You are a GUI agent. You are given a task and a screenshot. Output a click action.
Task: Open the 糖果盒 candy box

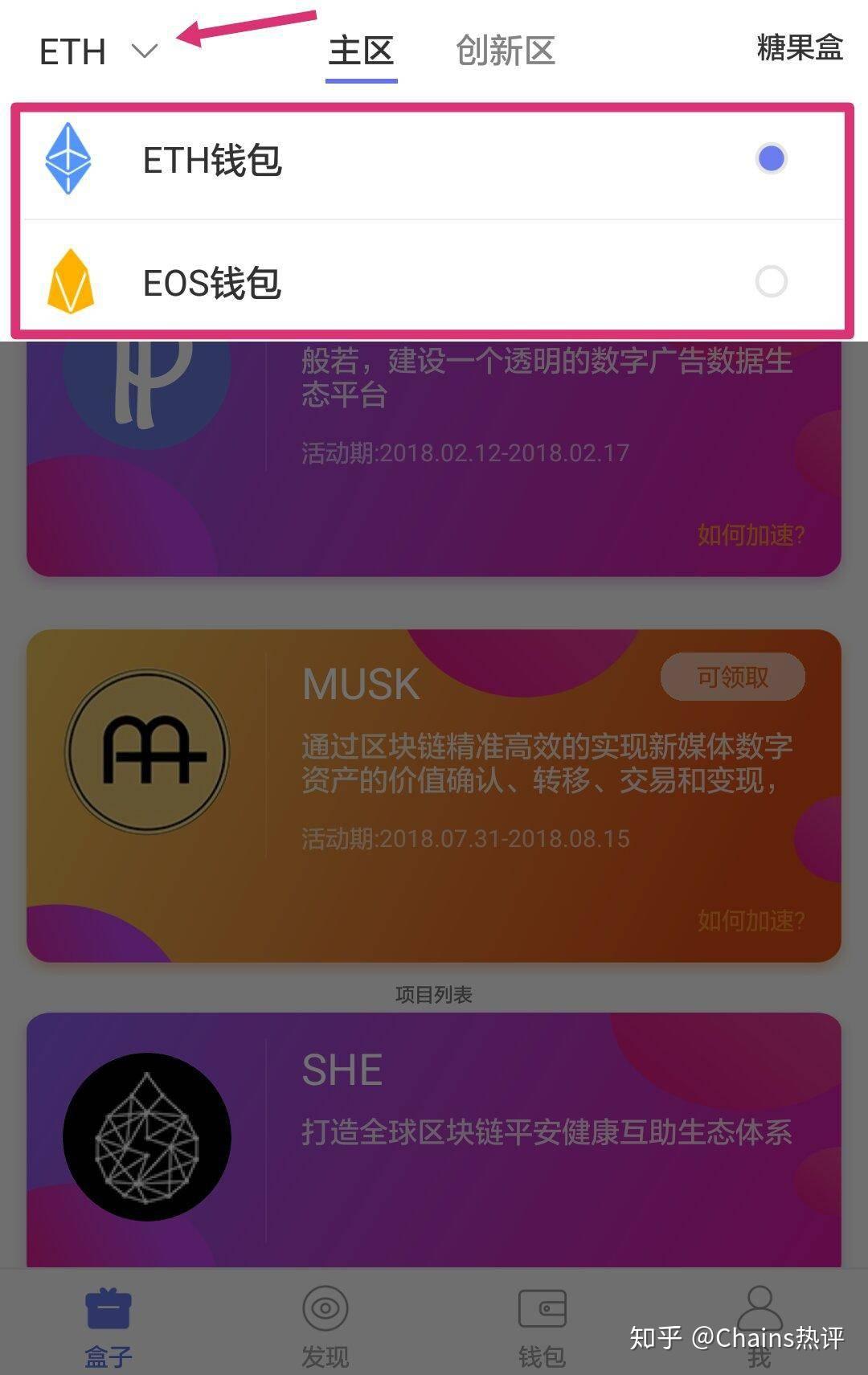point(800,48)
